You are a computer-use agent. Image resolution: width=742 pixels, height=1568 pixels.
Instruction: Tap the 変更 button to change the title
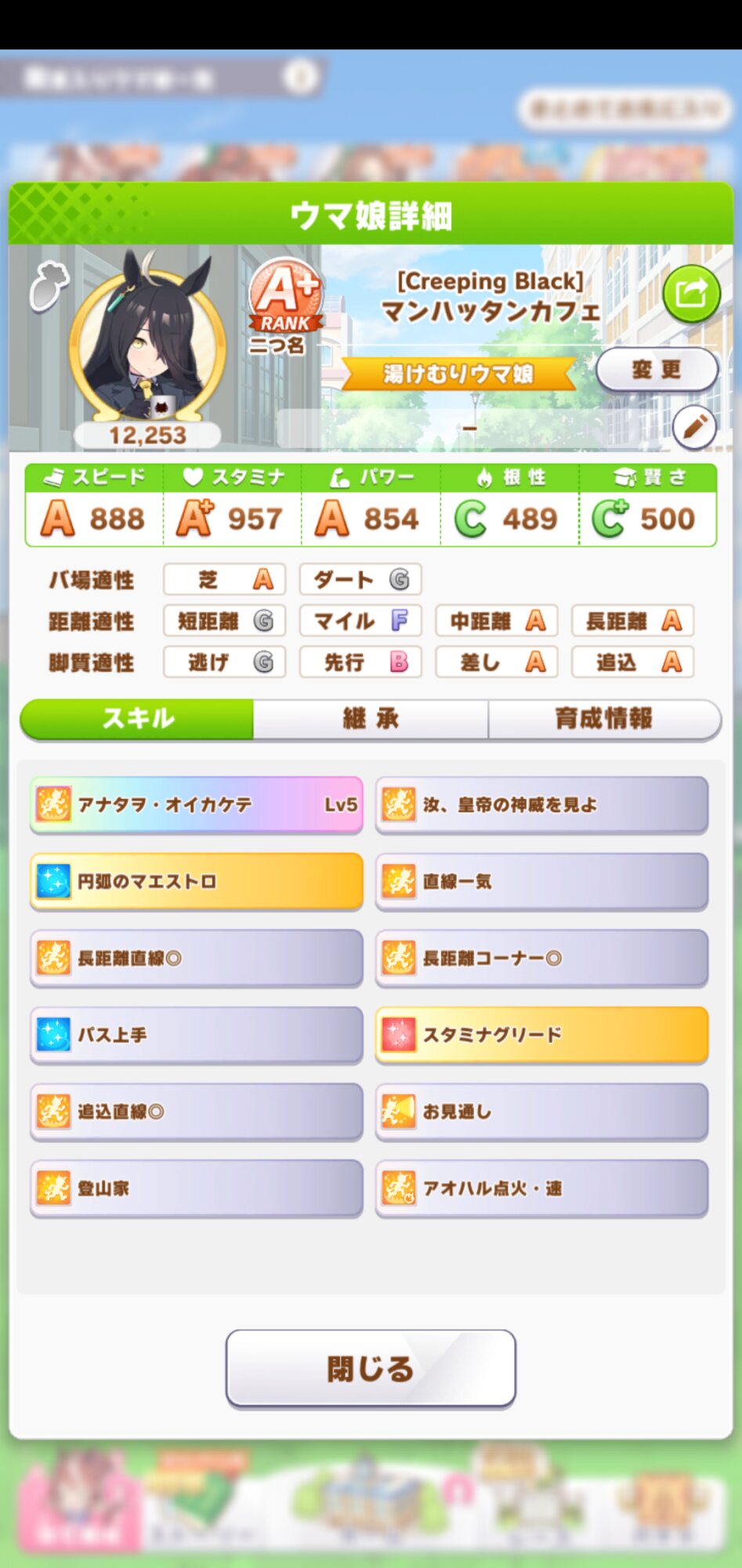tap(657, 369)
